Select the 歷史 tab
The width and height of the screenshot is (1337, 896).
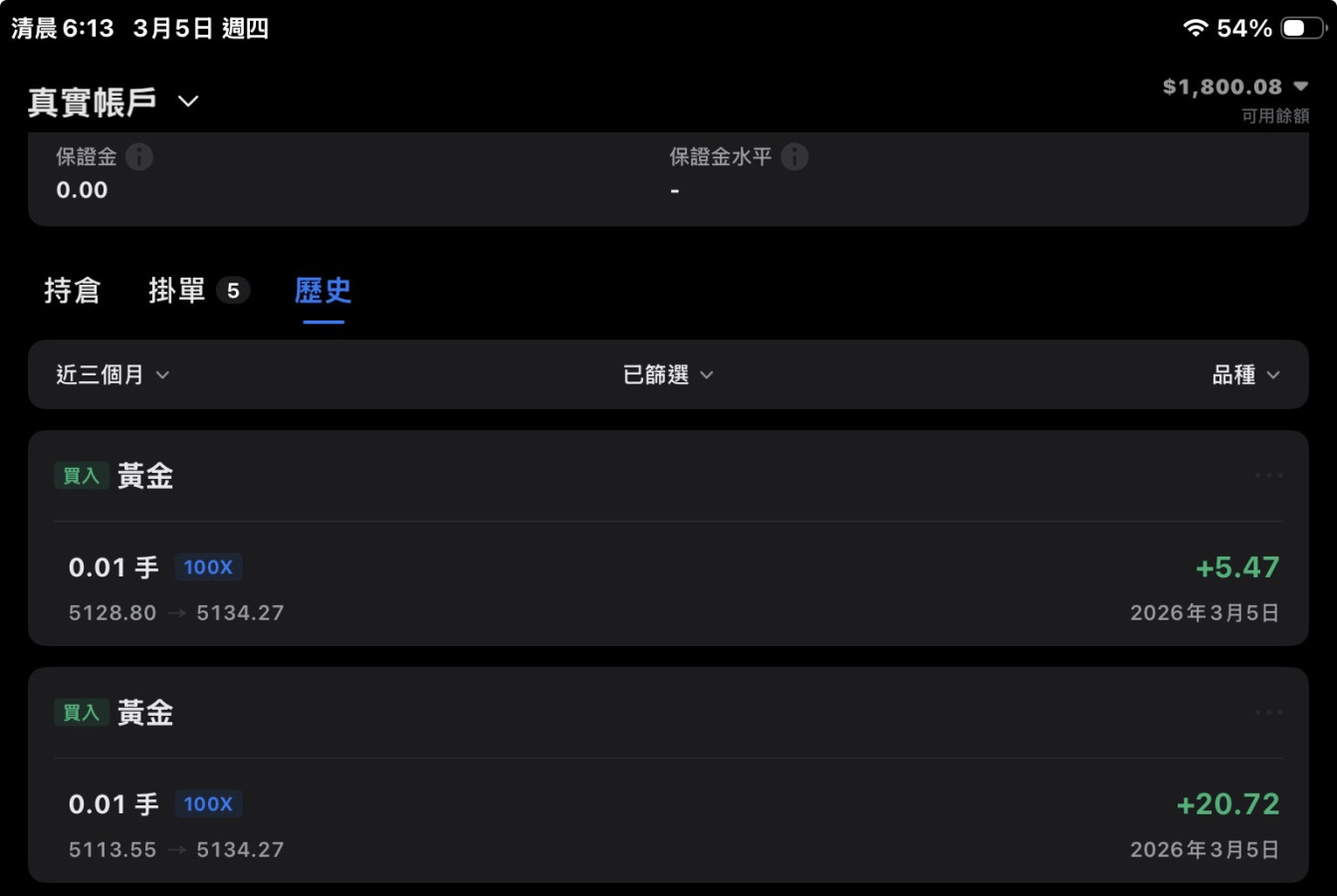[323, 291]
